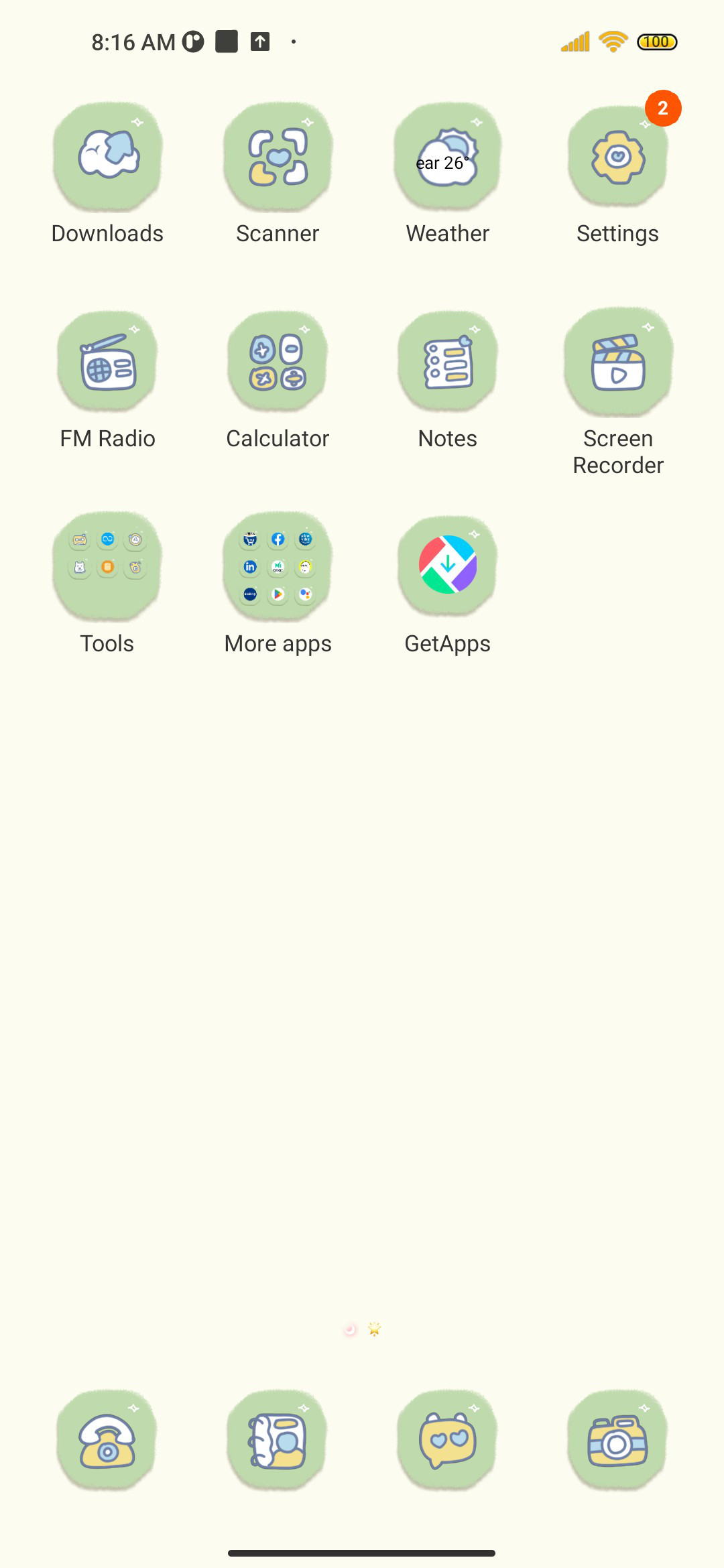Screen dimensions: 724x1568
Task: Open the Downloads app
Action: point(107,157)
